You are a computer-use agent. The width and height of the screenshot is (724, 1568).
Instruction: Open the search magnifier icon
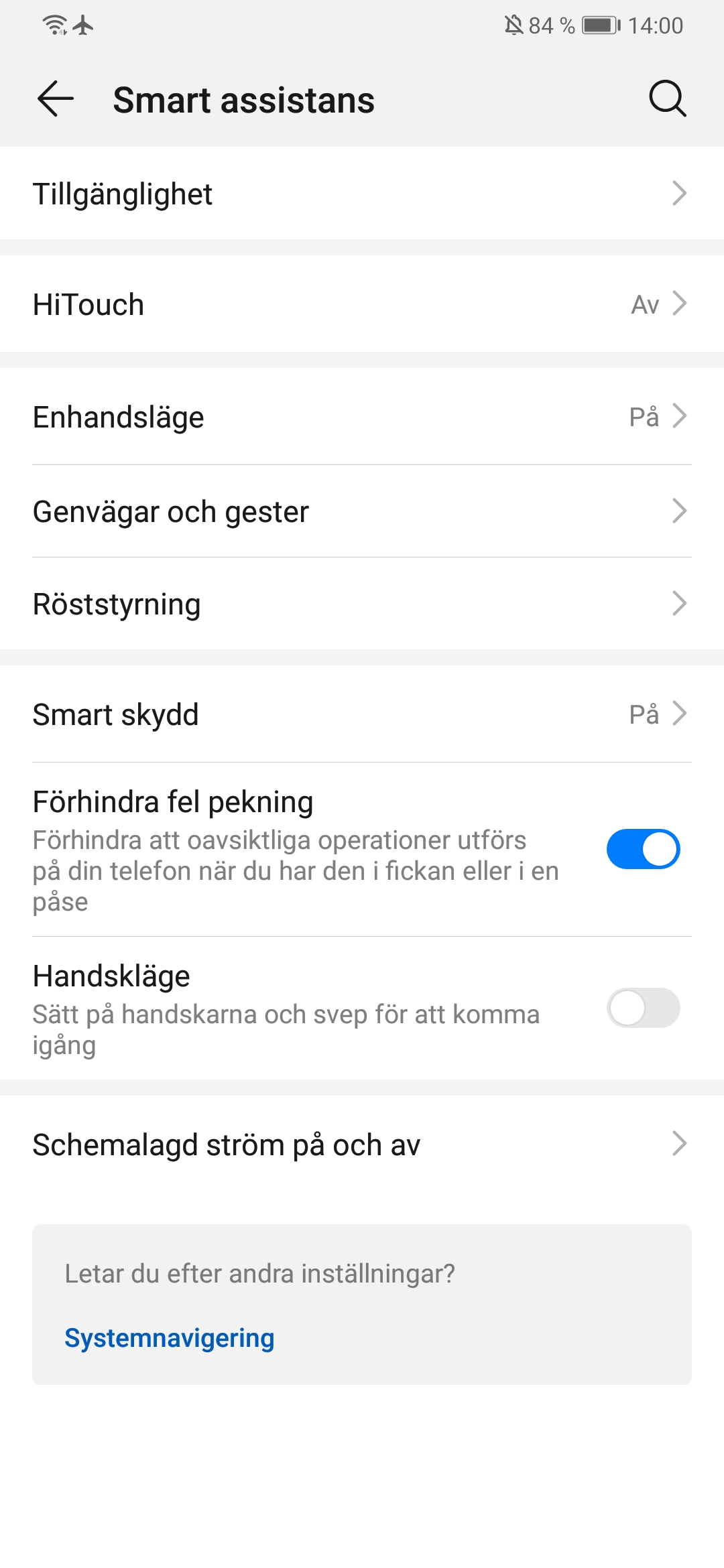click(667, 99)
